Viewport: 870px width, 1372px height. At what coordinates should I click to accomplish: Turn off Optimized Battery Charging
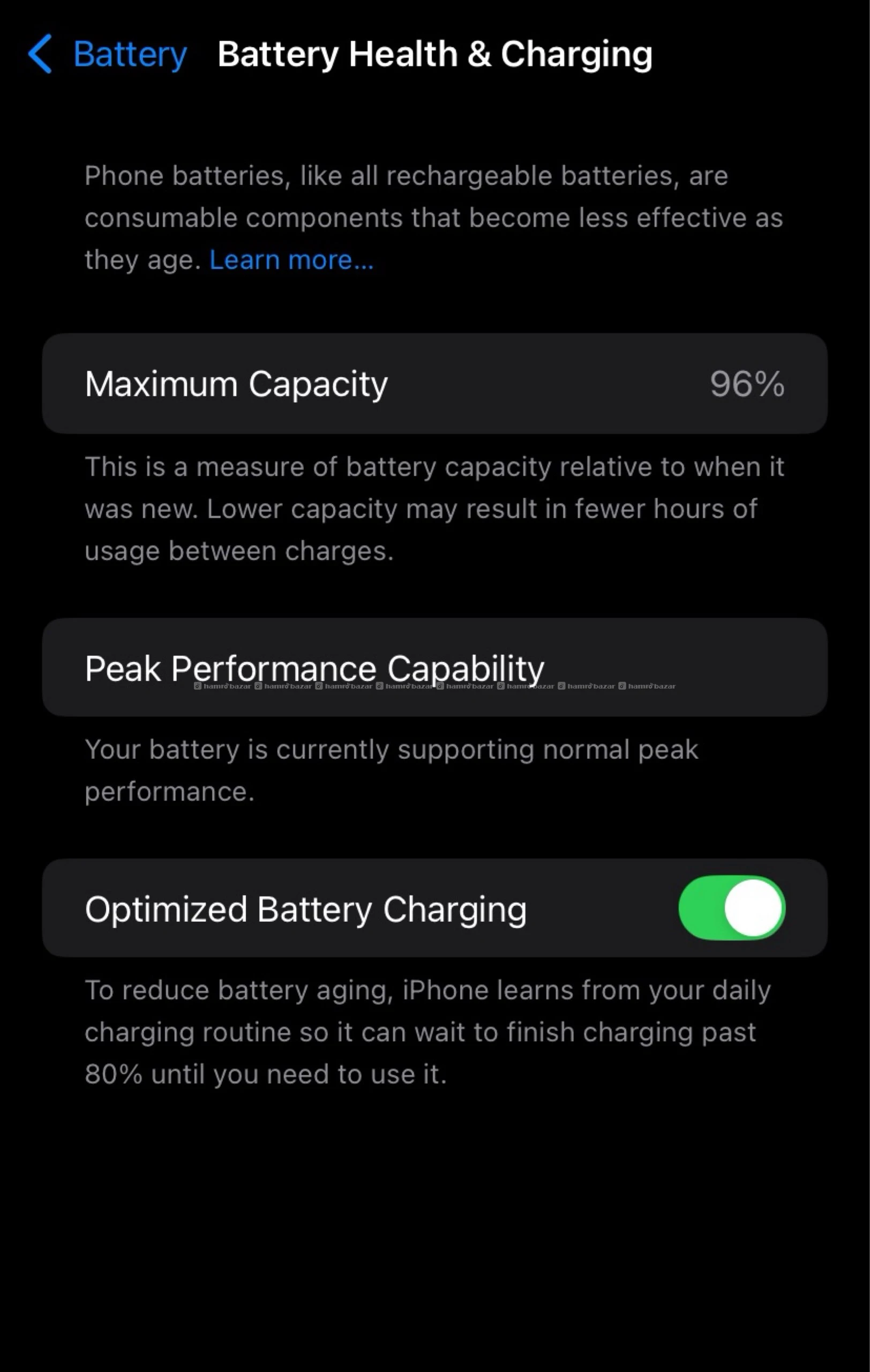pos(732,908)
